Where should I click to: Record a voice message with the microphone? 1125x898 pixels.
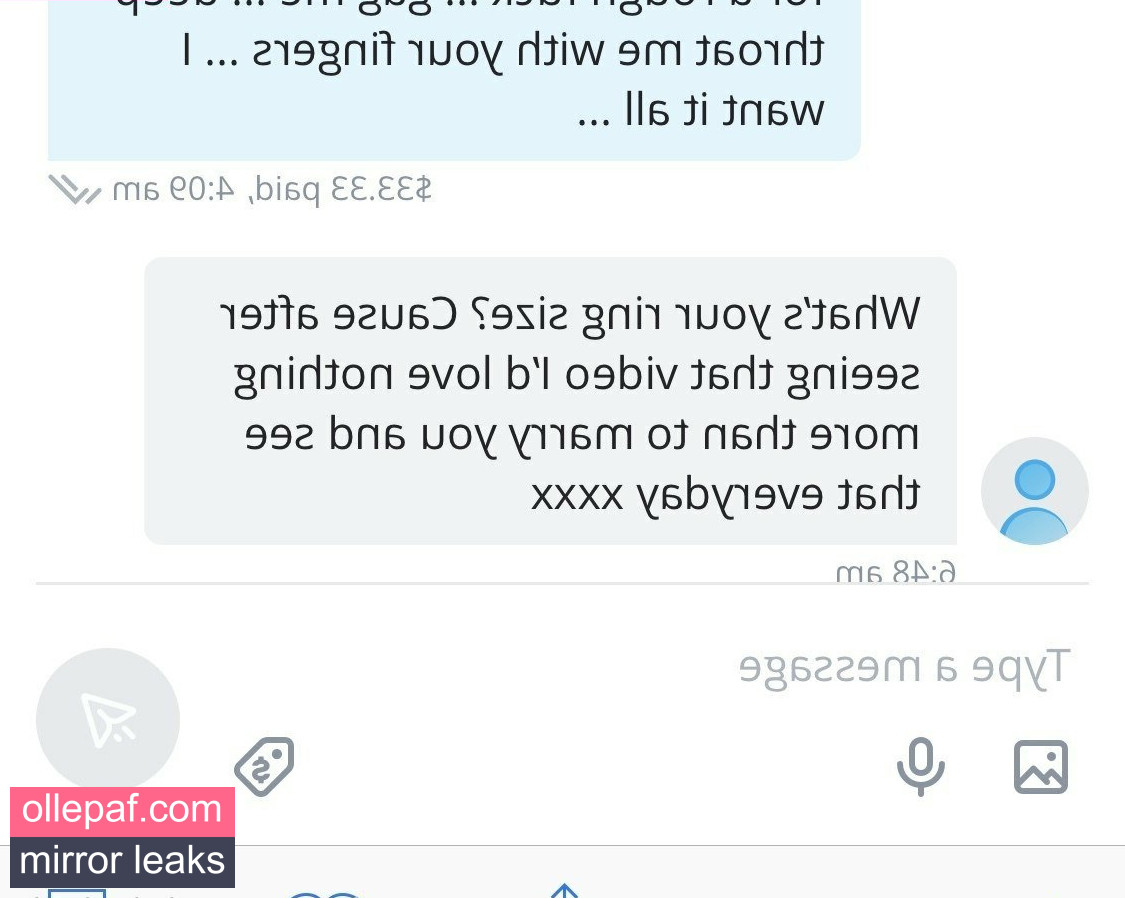click(920, 767)
